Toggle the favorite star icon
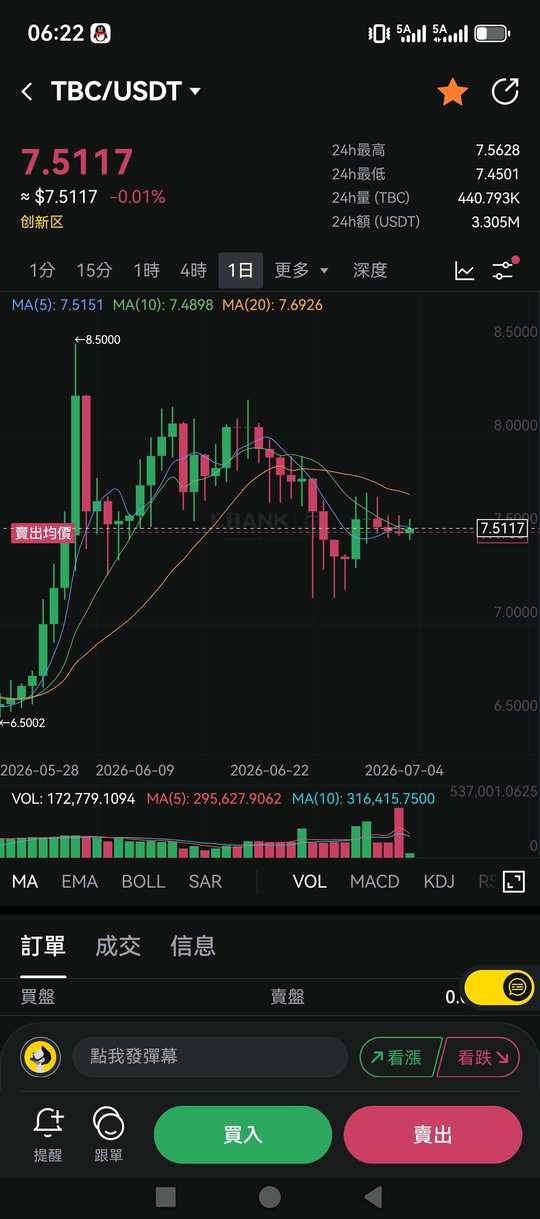This screenshot has width=540, height=1219. point(453,92)
